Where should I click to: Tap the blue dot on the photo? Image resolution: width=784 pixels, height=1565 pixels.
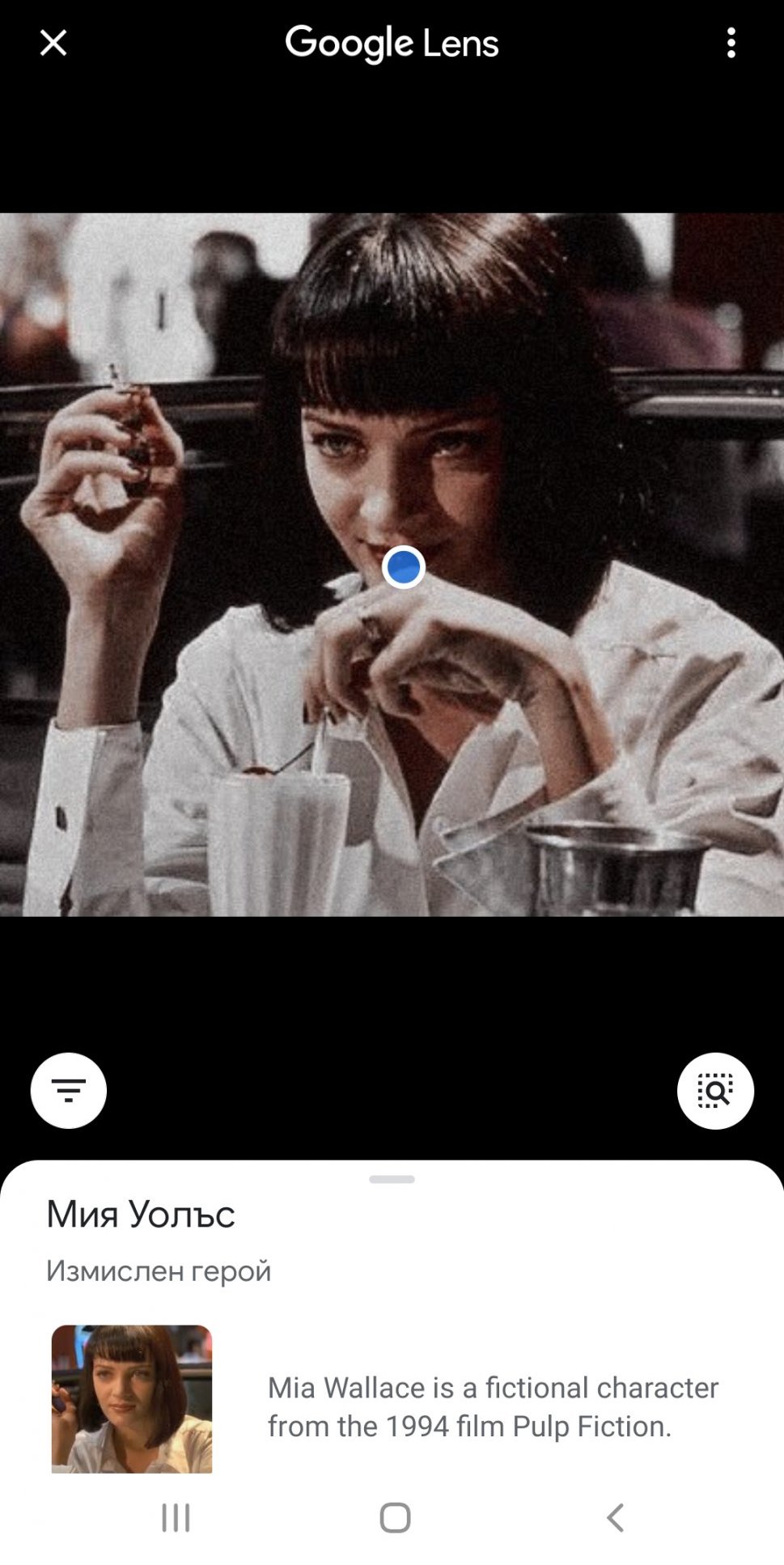pos(403,566)
